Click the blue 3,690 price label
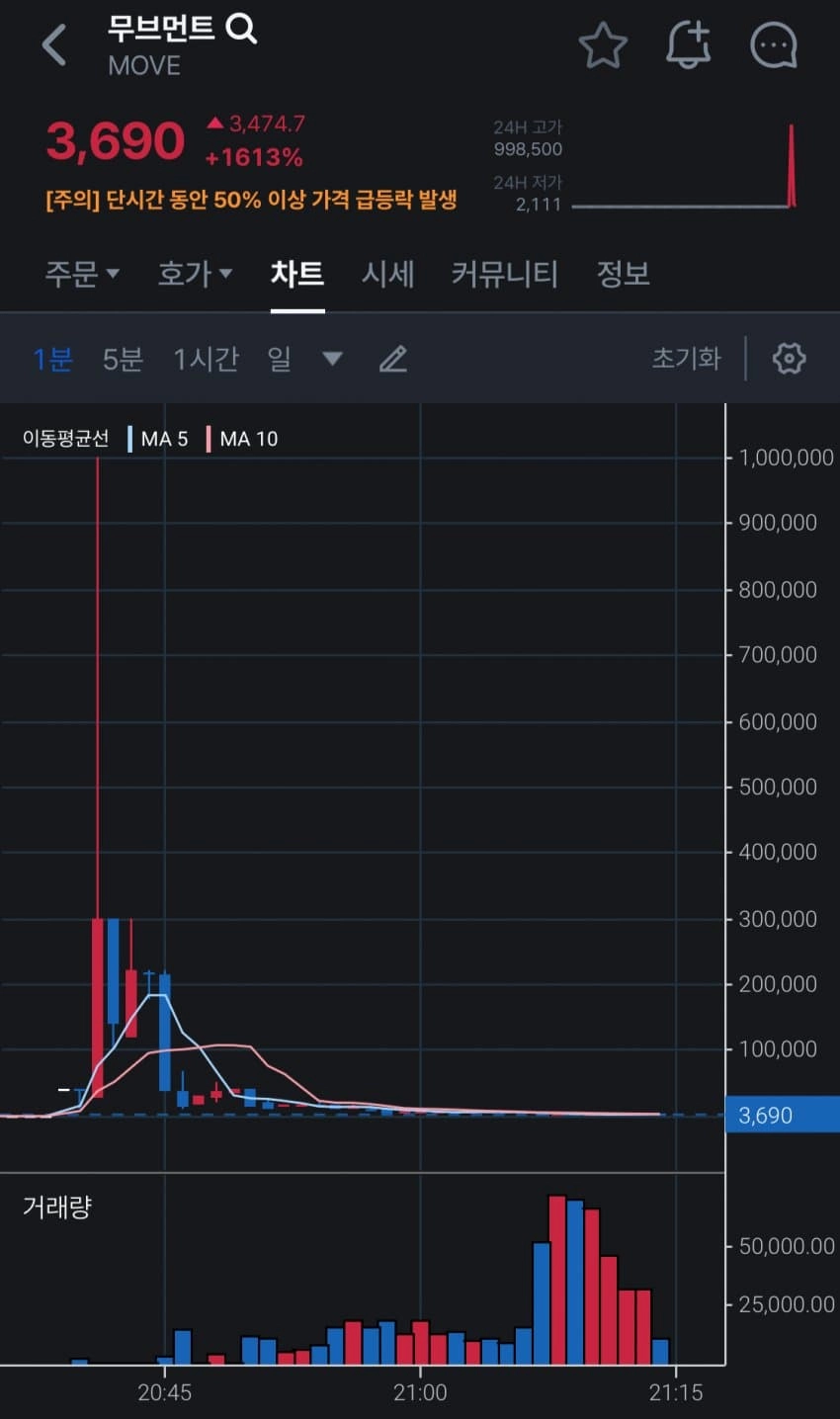The image size is (840, 1419). (x=783, y=1115)
